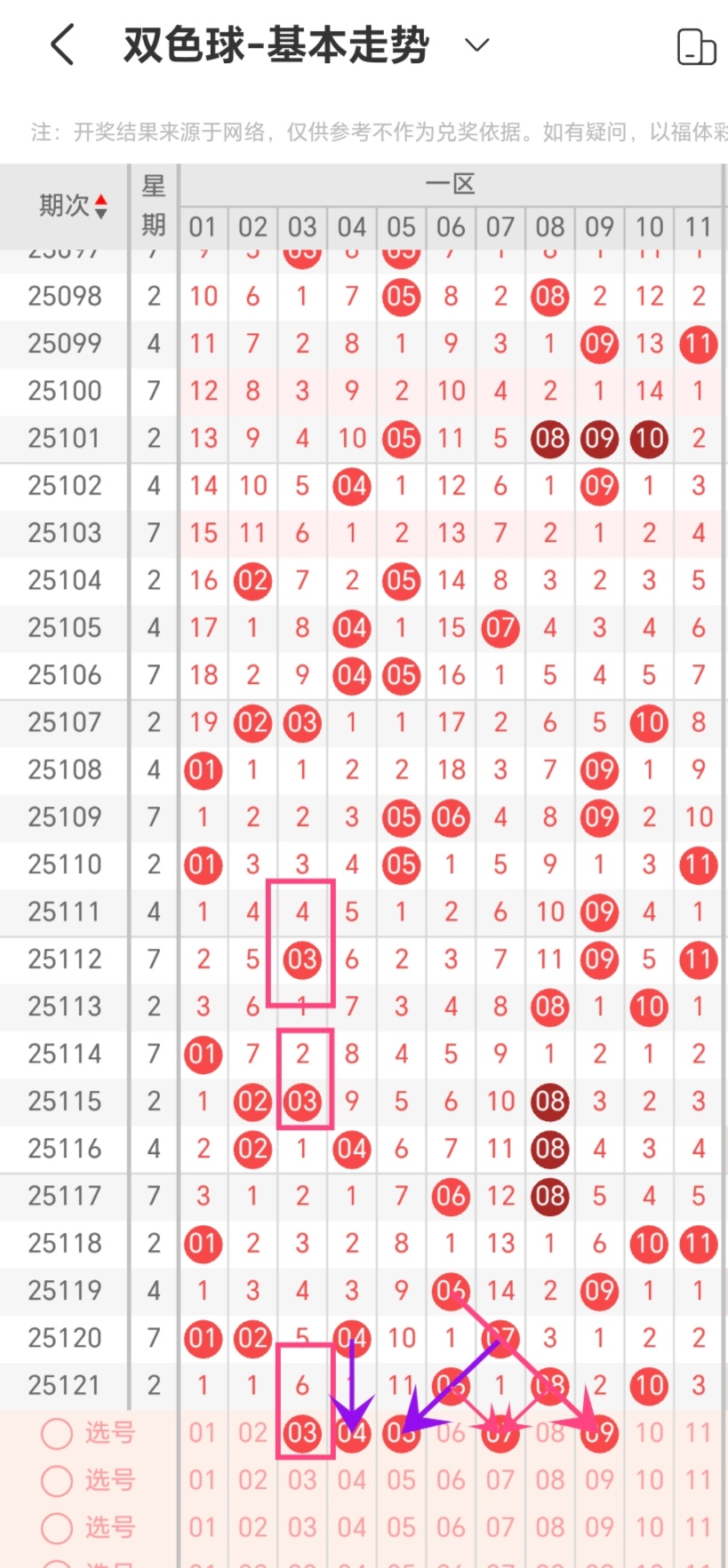Sort the chart by 期次

pyautogui.click(x=73, y=206)
